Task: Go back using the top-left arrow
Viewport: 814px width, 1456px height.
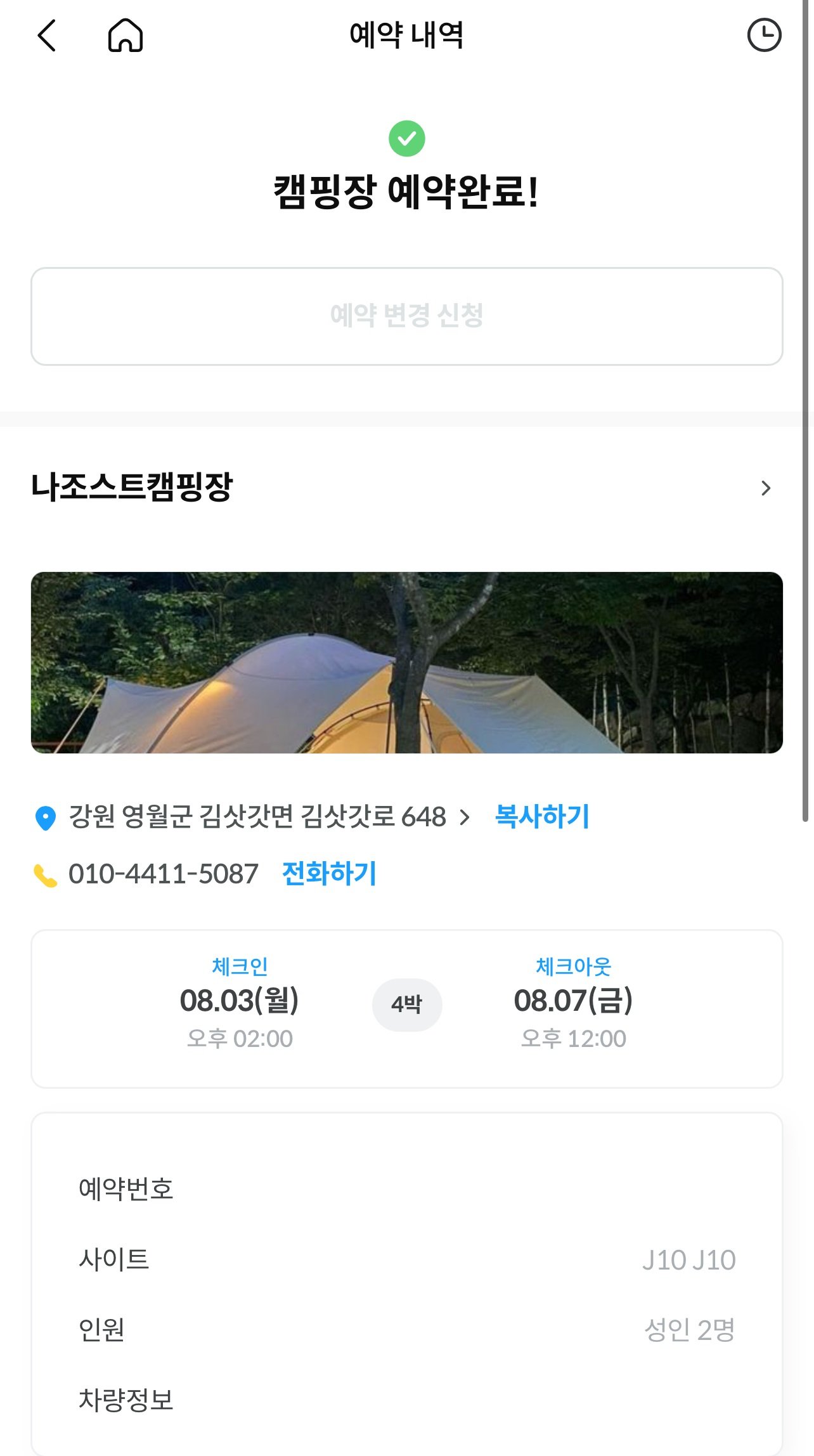Action: point(47,35)
